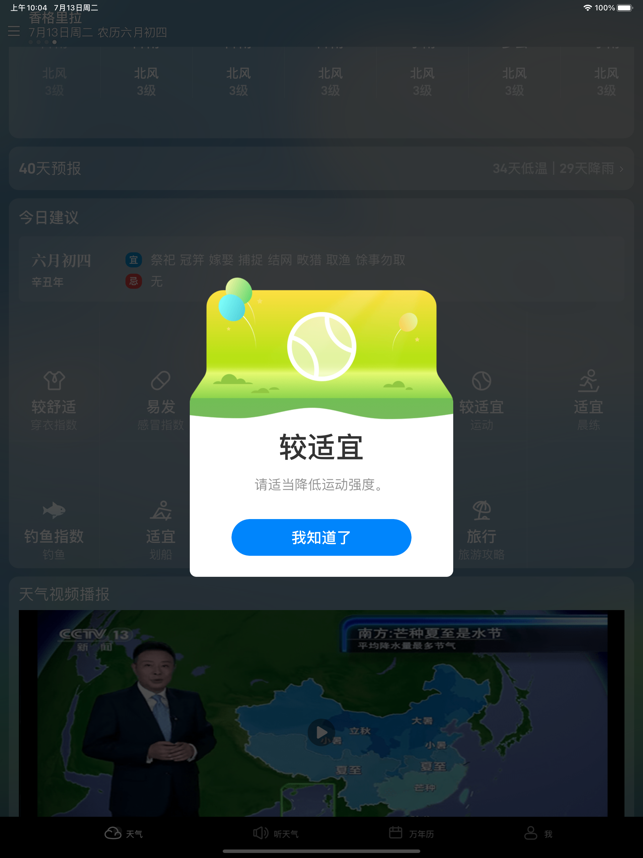Open the 钓鱼指数 fishing index
643x858 pixels.
click(54, 530)
